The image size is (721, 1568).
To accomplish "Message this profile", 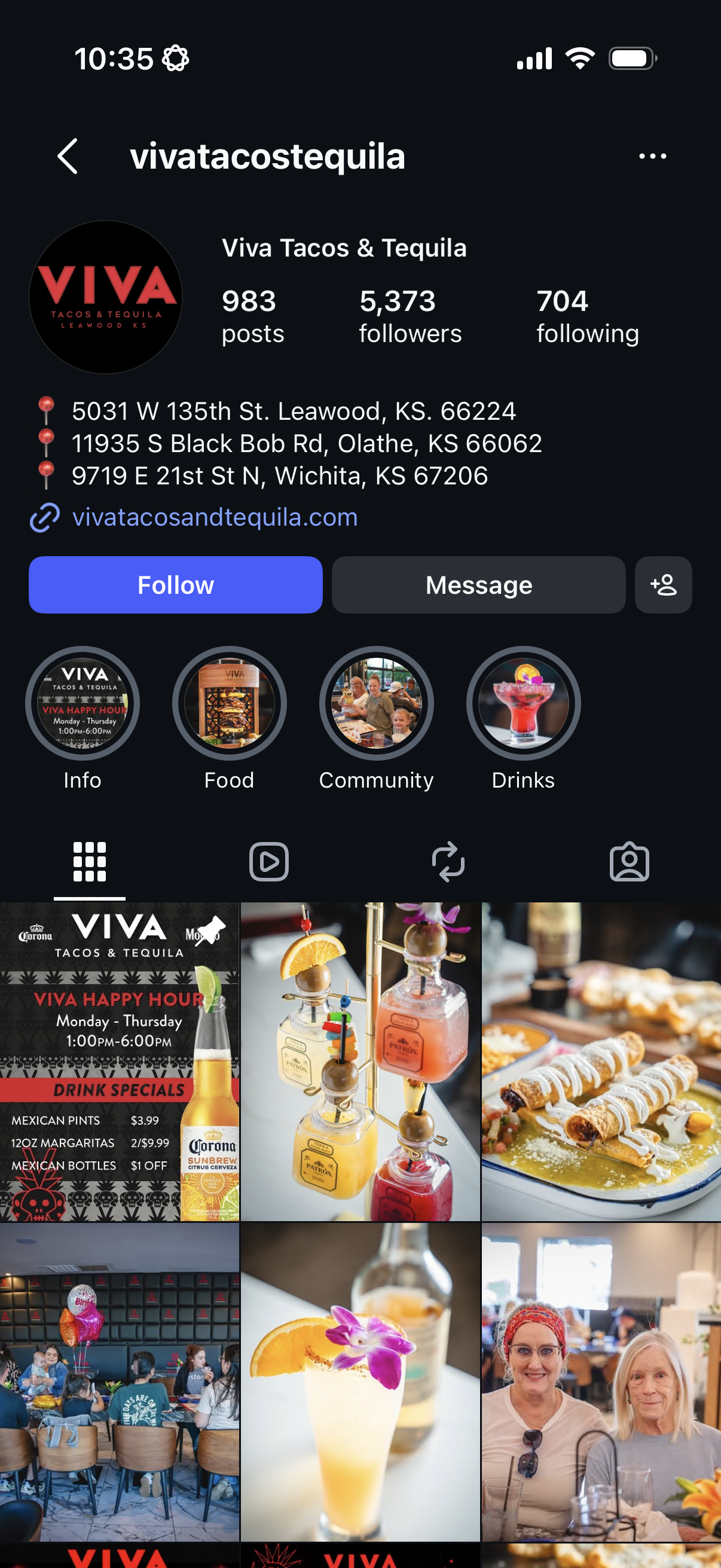I will 478,584.
